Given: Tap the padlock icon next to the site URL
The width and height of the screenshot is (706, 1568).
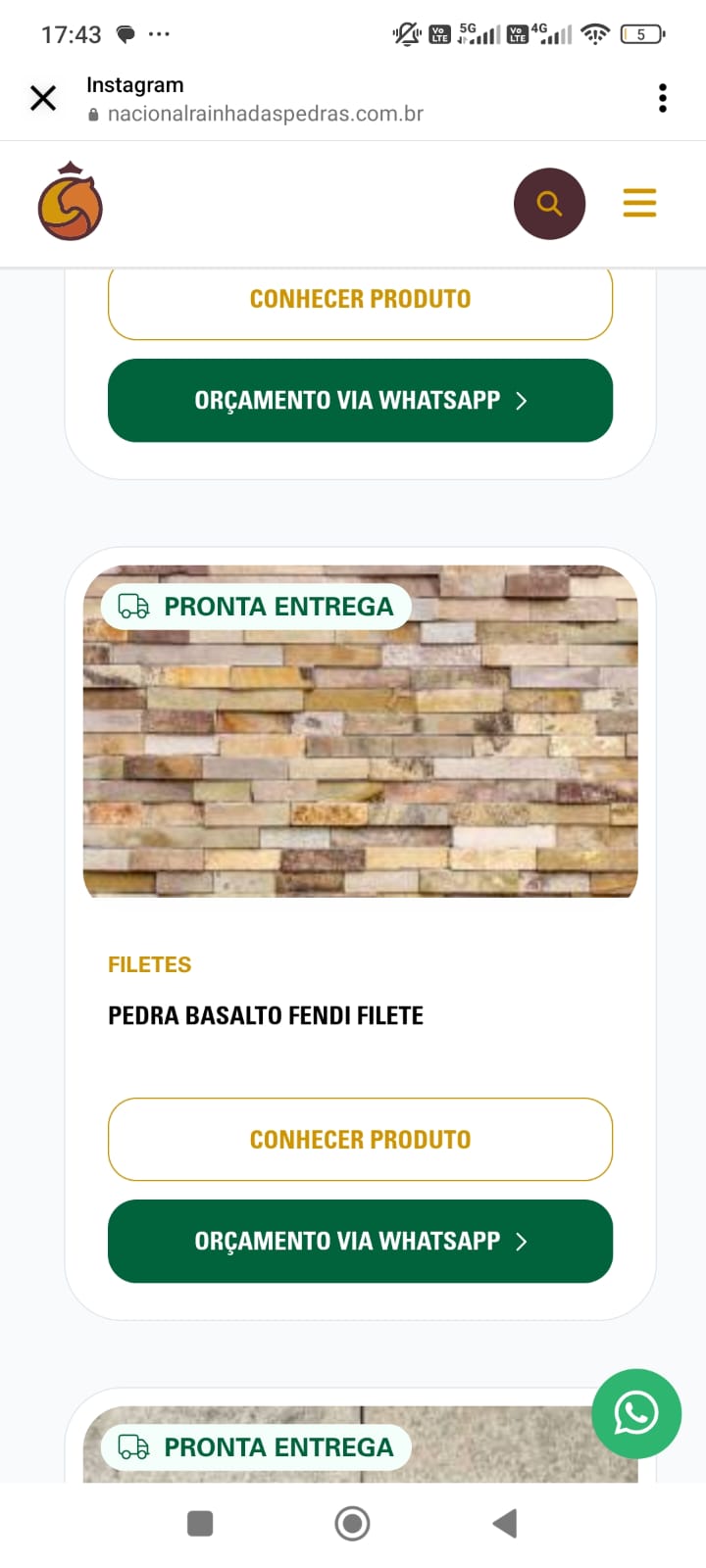Looking at the screenshot, I should (91, 114).
